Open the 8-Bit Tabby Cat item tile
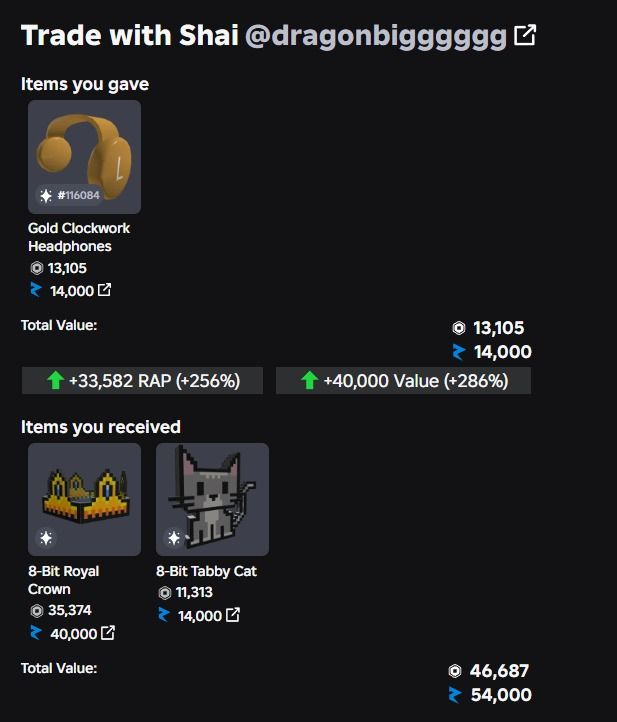The height and width of the screenshot is (722, 617). (x=212, y=500)
